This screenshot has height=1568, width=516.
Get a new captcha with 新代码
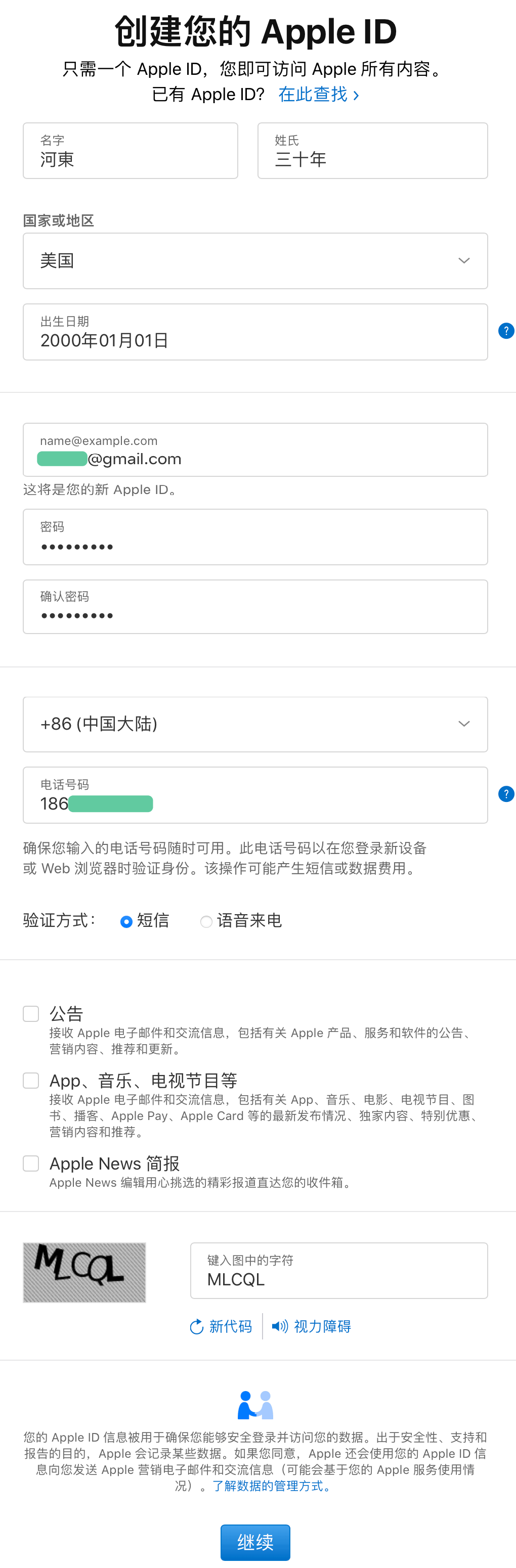pyautogui.click(x=221, y=1326)
